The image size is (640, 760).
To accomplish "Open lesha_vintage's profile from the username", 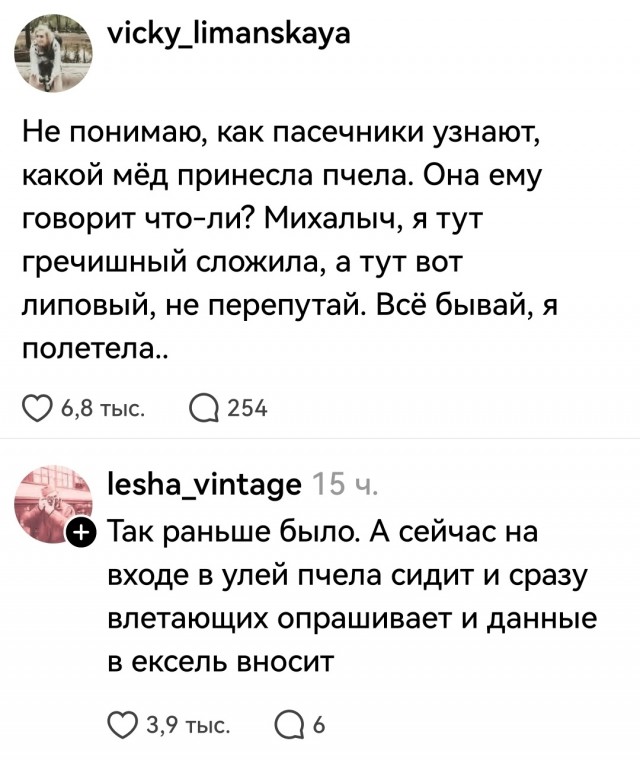I will [x=202, y=486].
